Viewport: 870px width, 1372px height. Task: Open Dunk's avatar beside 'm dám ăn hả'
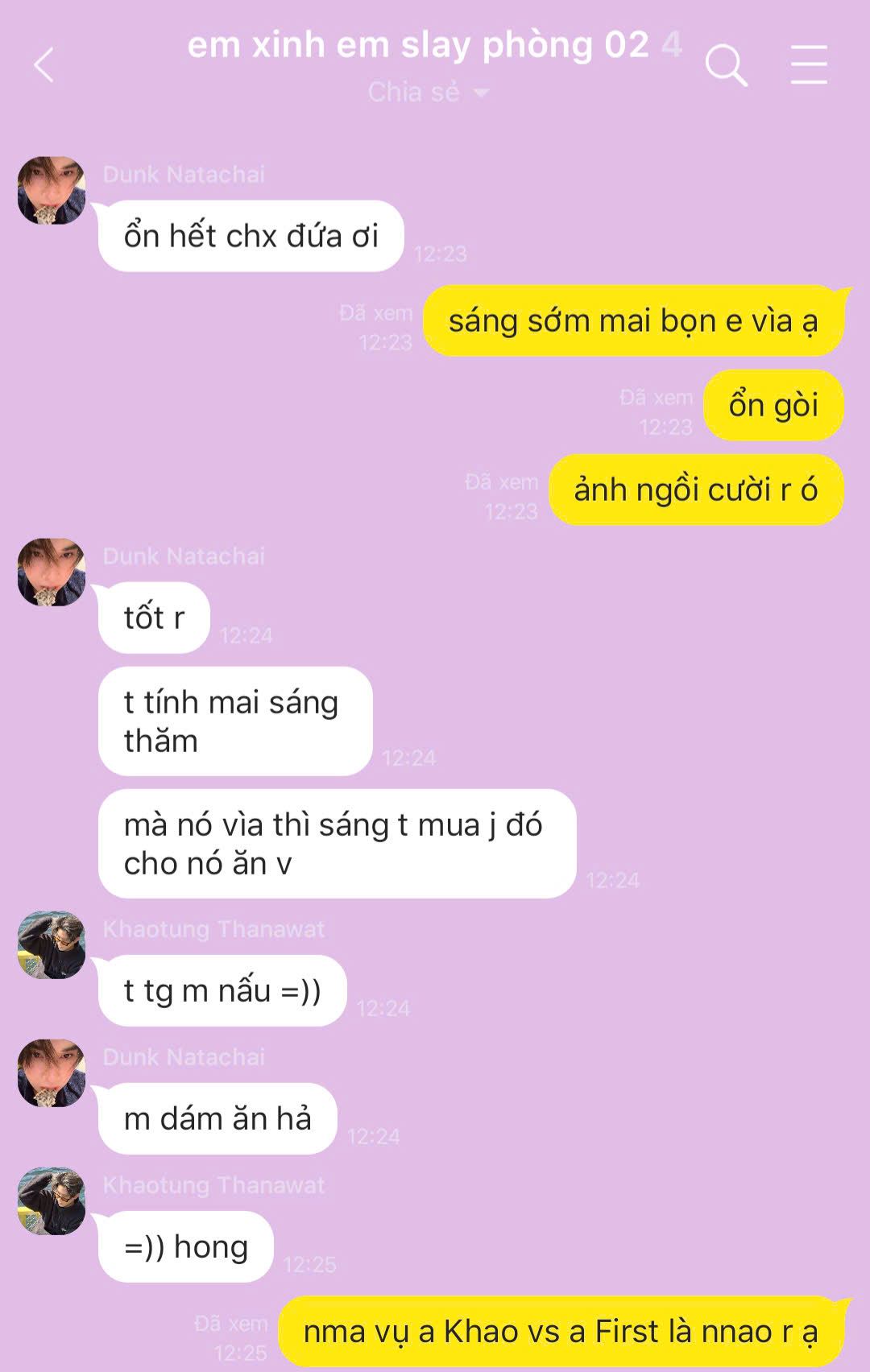pyautogui.click(x=52, y=1072)
